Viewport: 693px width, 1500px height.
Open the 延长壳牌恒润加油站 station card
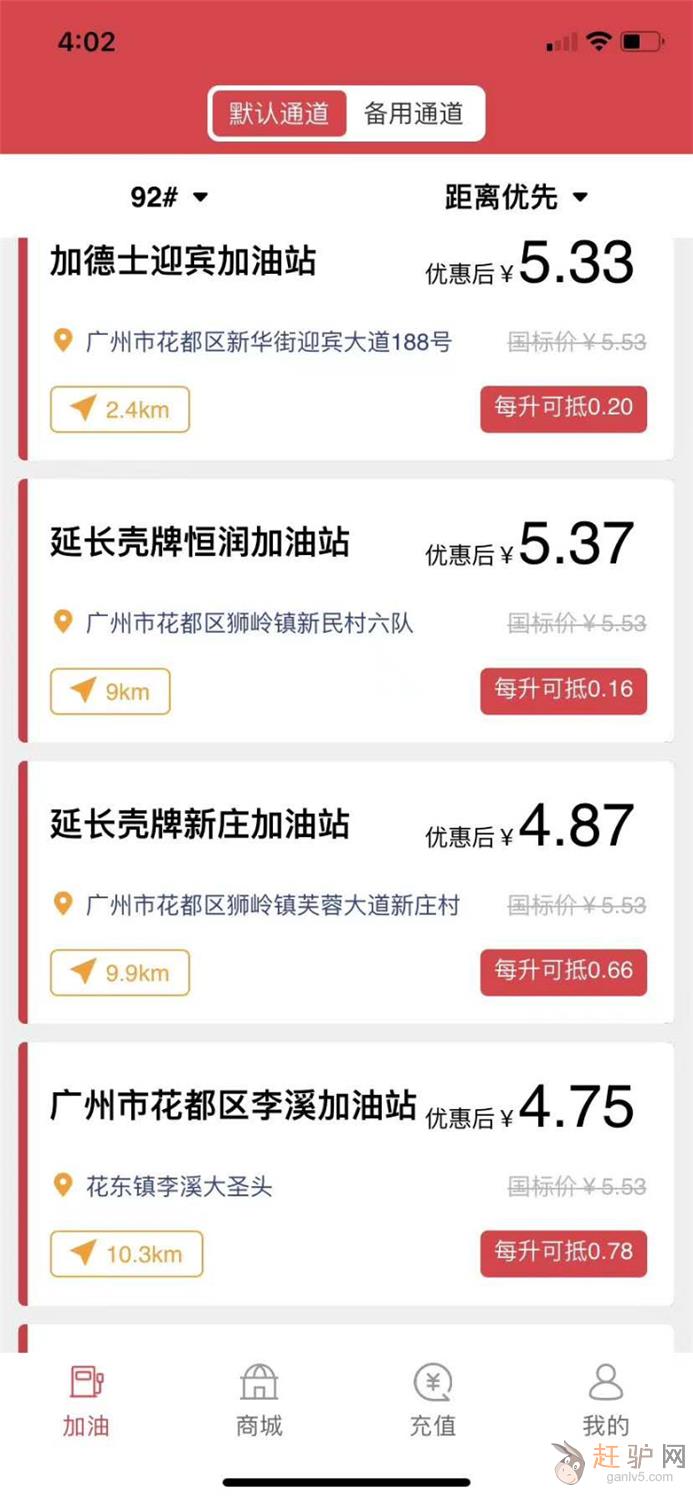200,544
